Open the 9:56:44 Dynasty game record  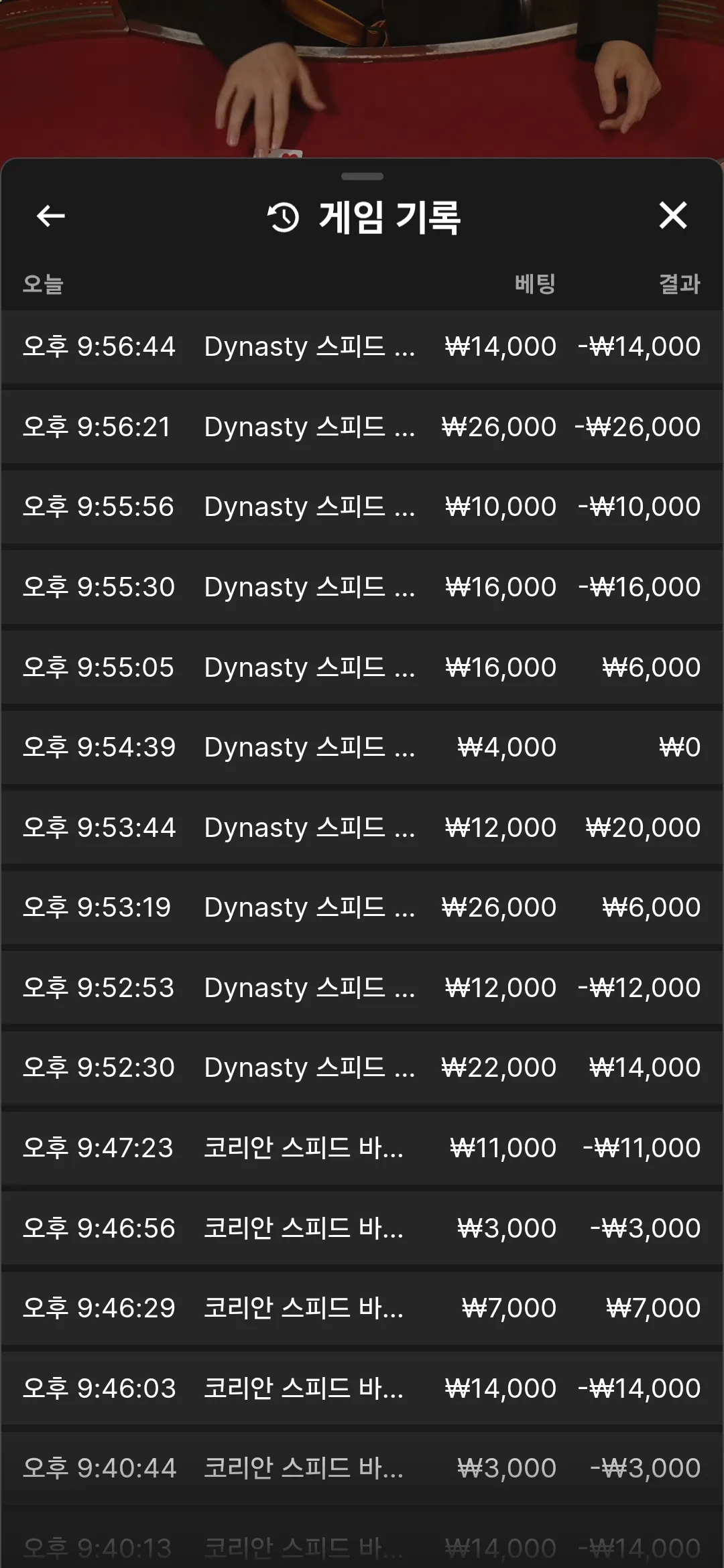[362, 346]
